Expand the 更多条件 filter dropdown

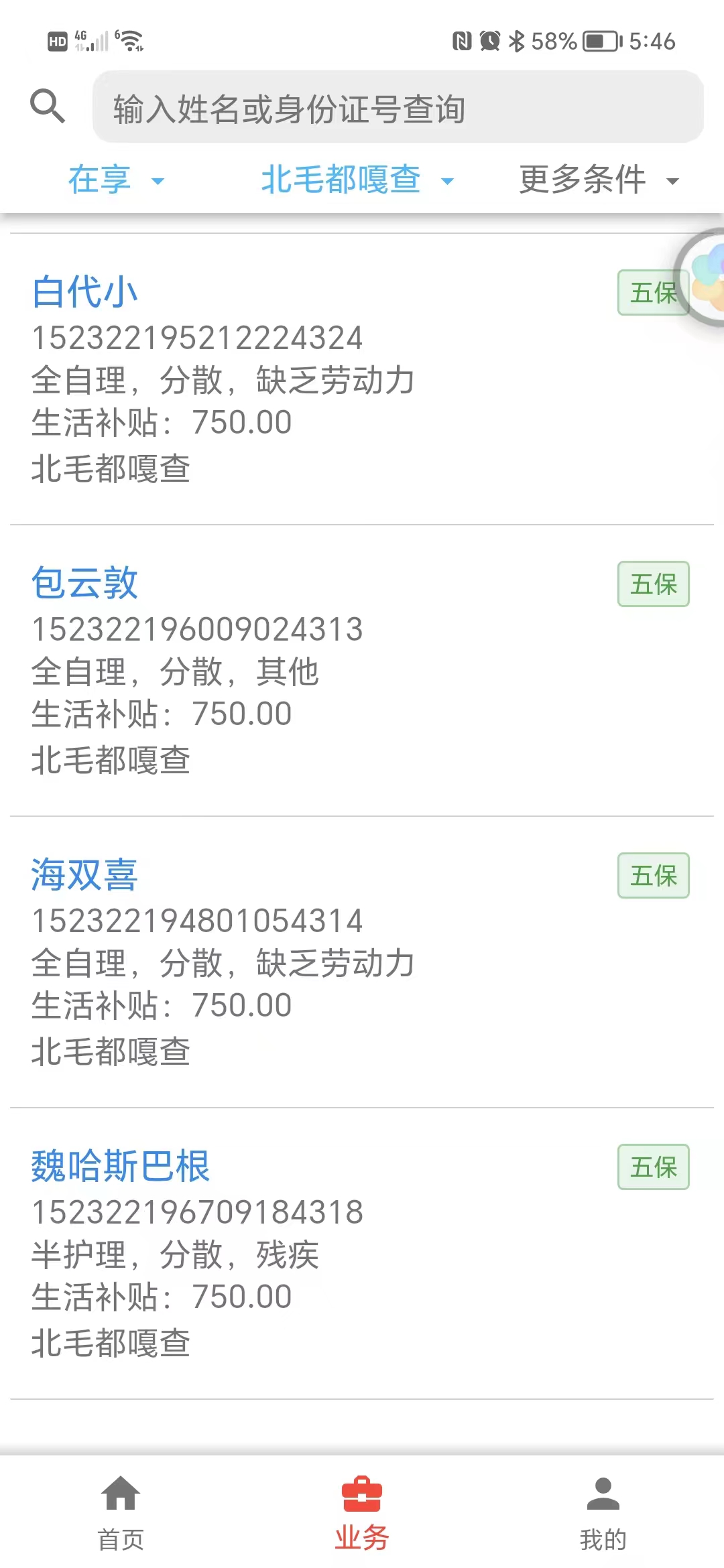tap(599, 180)
